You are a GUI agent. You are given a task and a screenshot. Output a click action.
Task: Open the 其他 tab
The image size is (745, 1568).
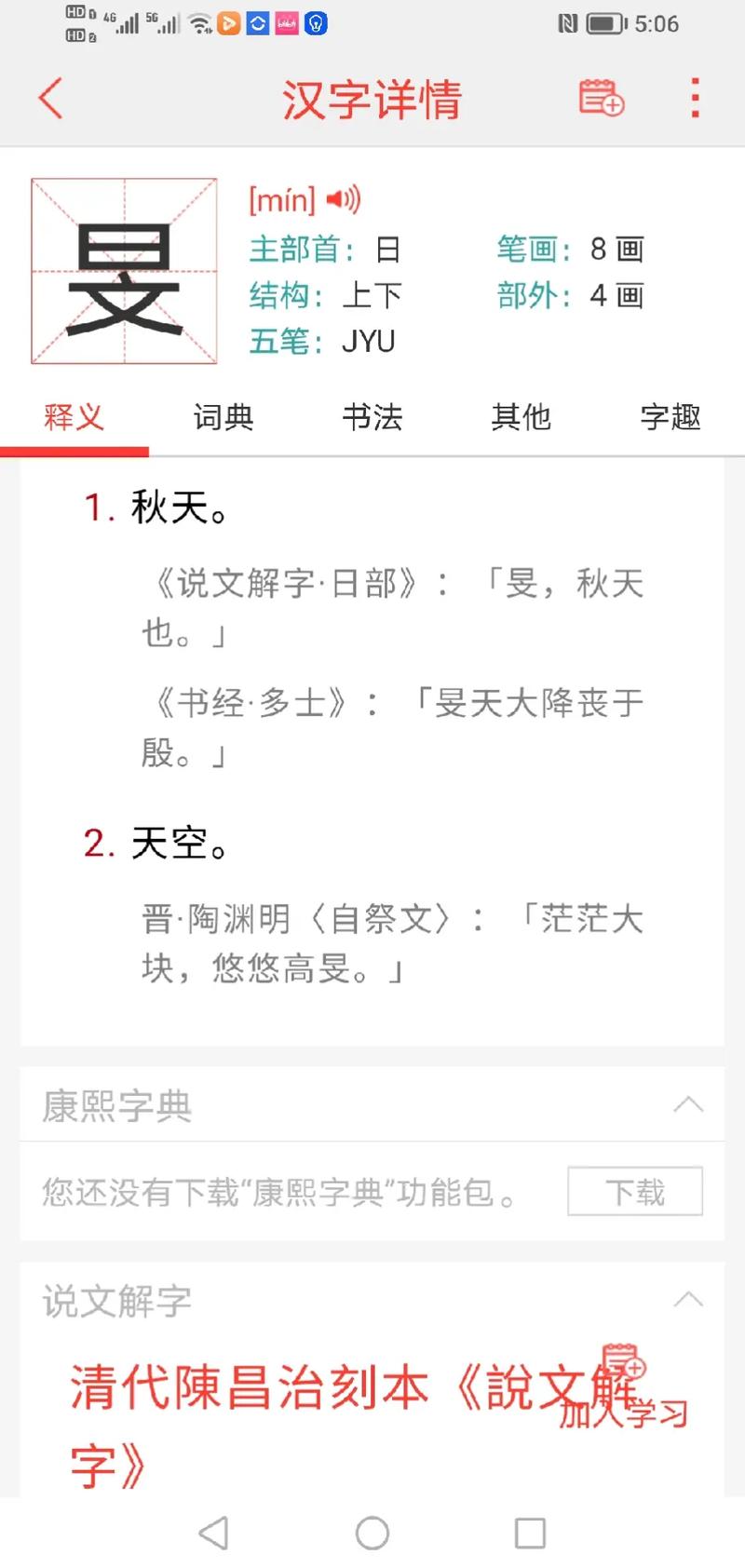click(x=521, y=417)
